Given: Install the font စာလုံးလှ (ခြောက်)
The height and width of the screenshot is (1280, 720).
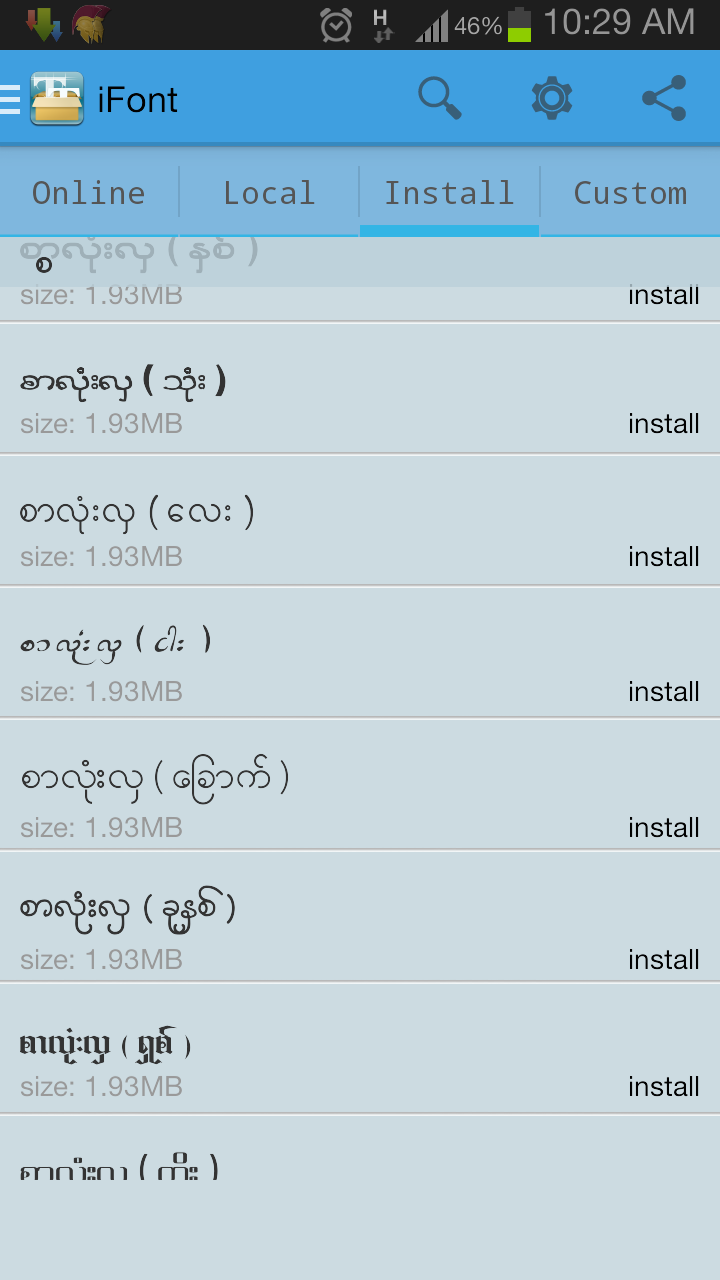Looking at the screenshot, I should (x=664, y=828).
